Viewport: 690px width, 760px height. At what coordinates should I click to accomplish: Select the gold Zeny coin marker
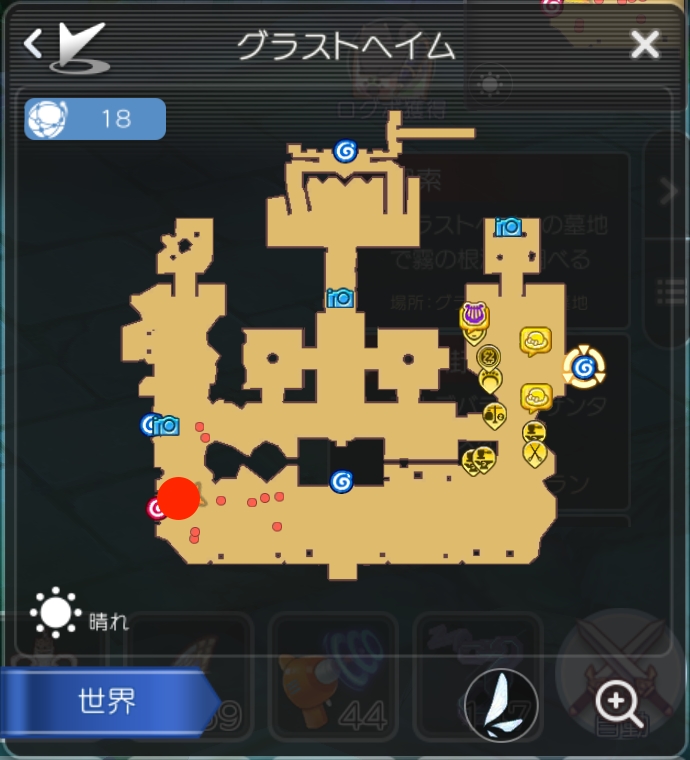tap(489, 356)
